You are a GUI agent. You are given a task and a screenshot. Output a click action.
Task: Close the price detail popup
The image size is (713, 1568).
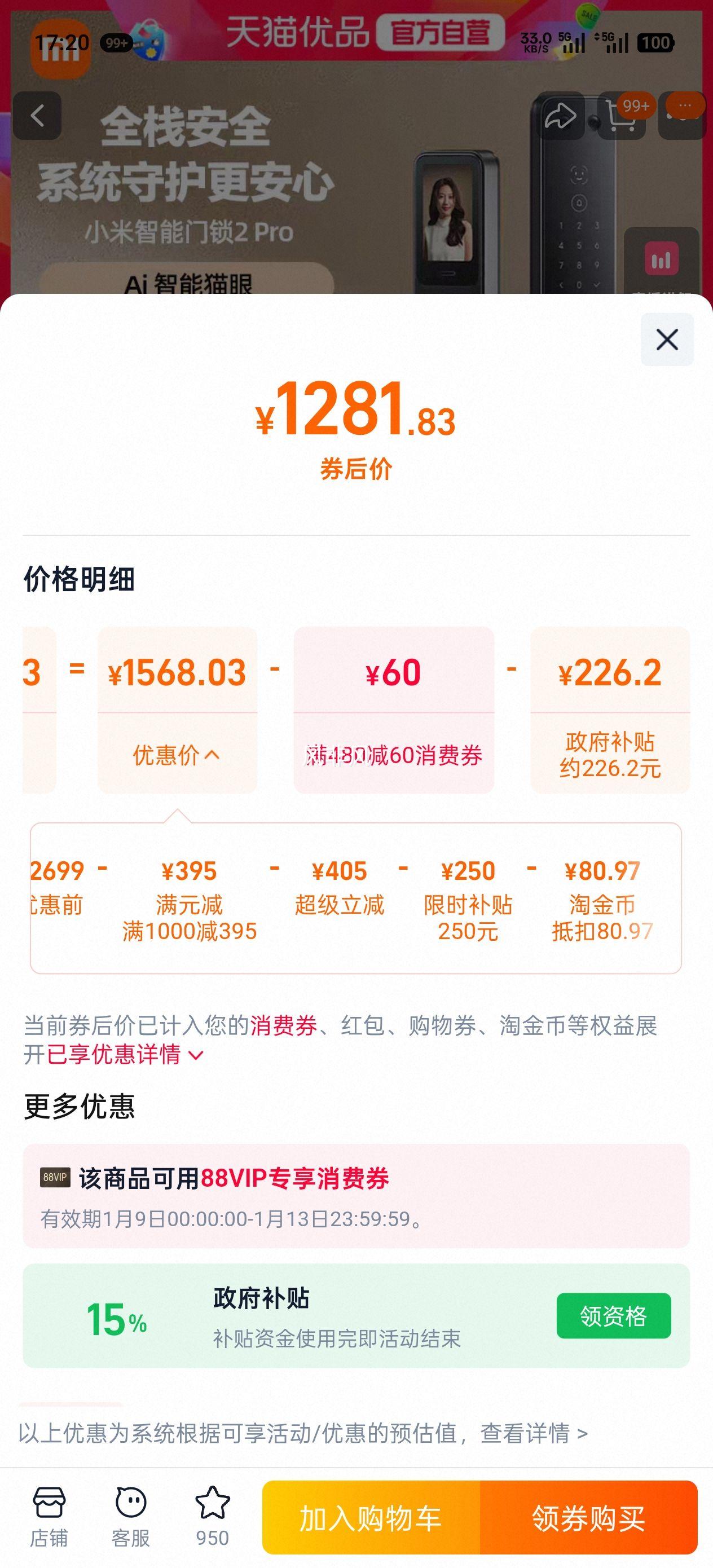pos(667,341)
